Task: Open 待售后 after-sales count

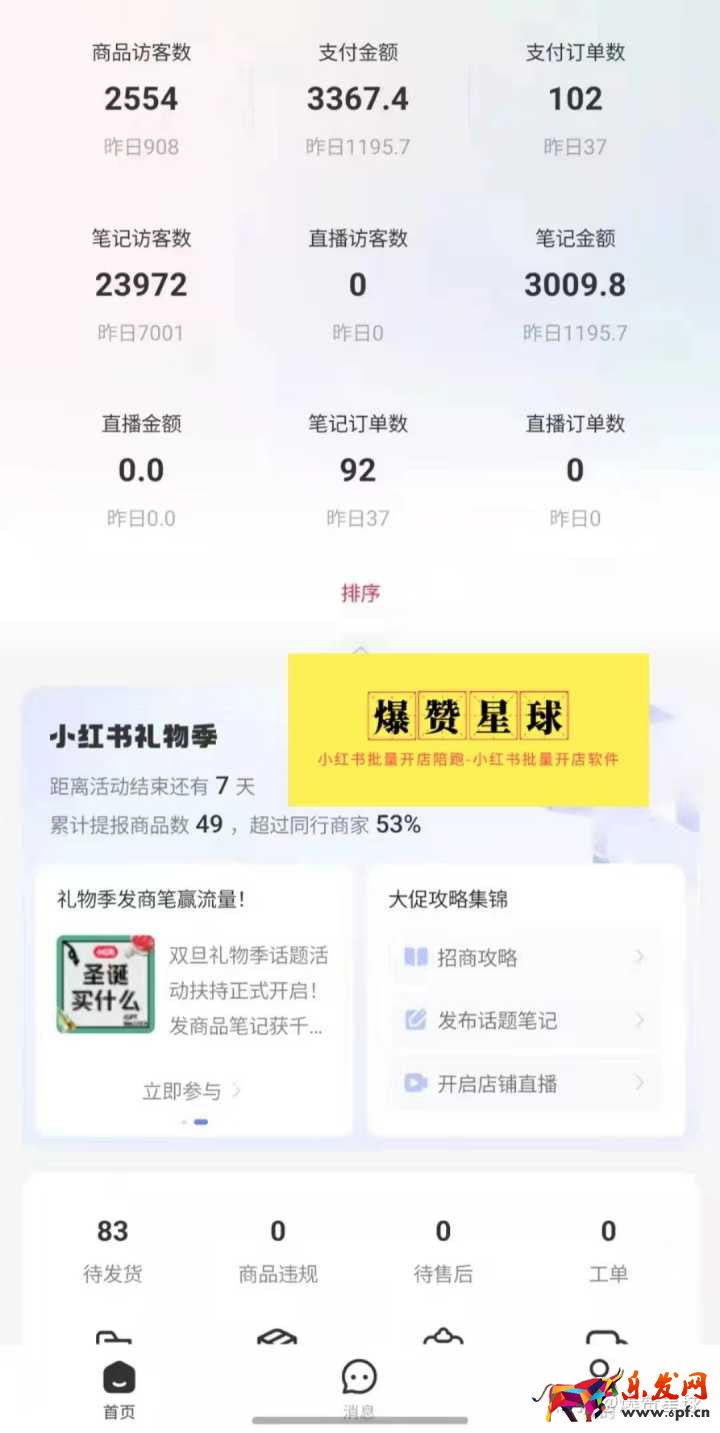Action: [x=443, y=1250]
